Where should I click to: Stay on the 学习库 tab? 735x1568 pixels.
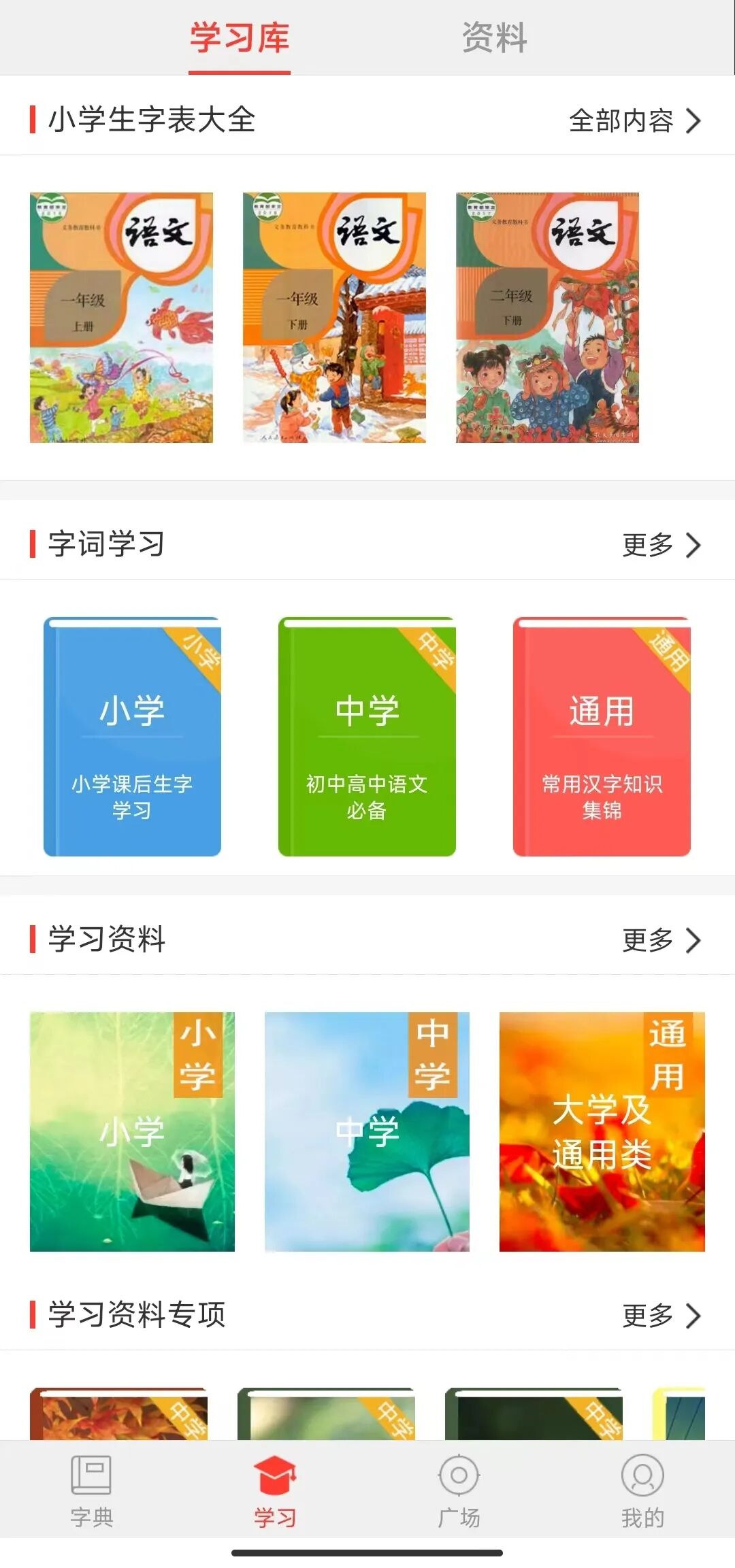tap(238, 37)
